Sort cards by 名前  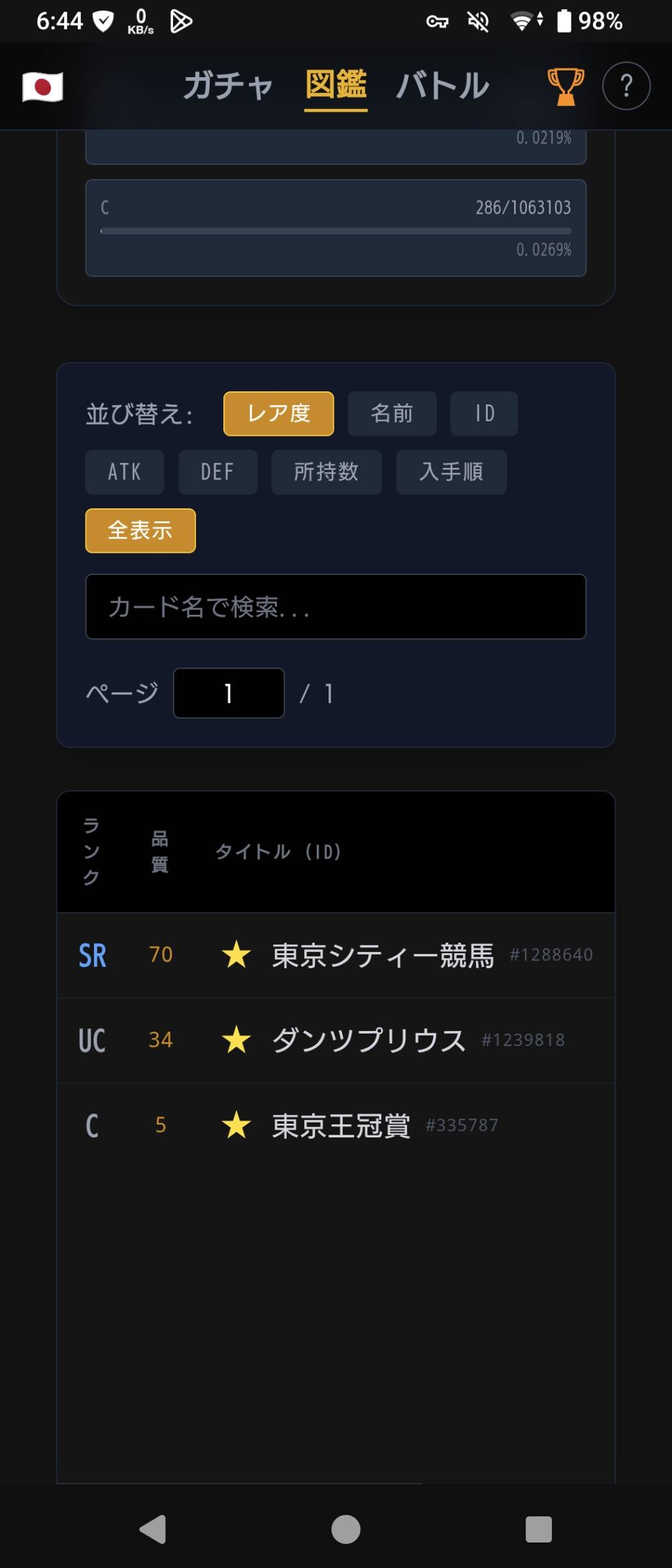[x=392, y=414]
